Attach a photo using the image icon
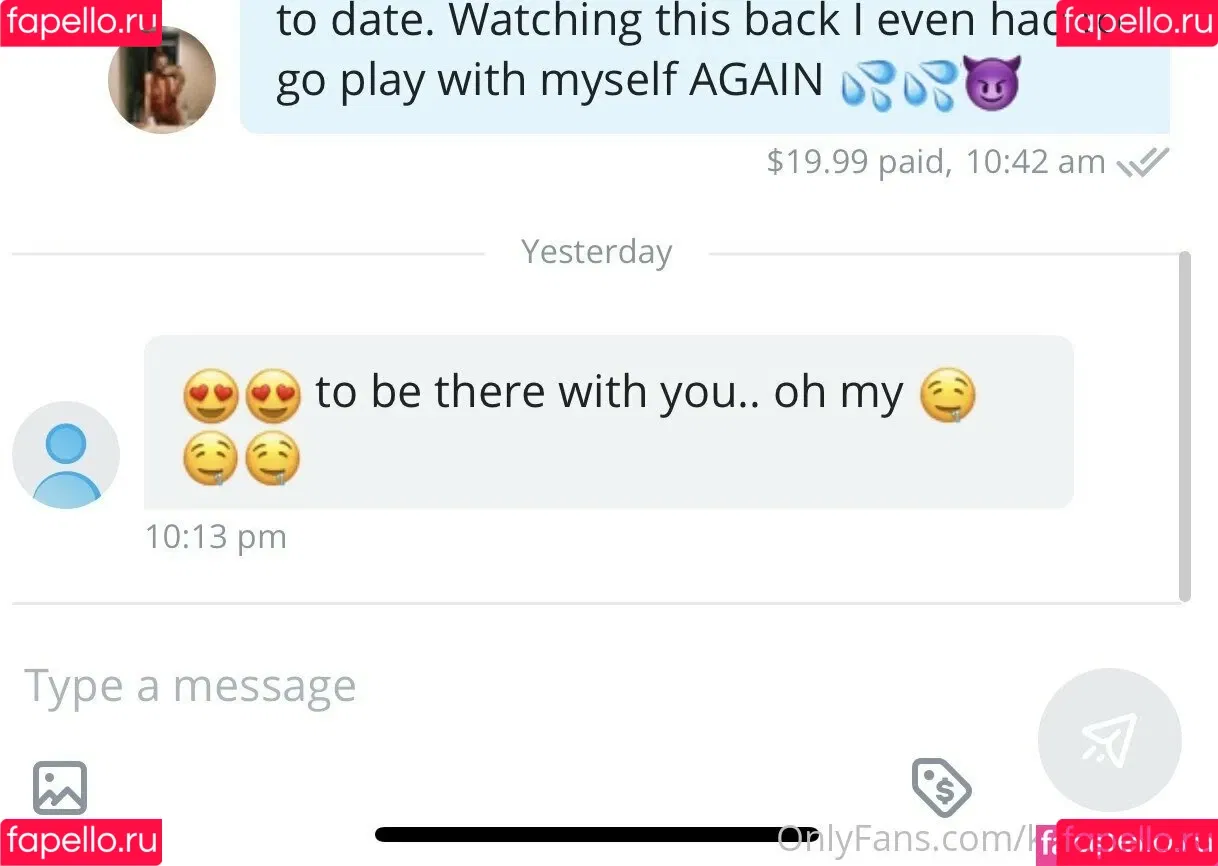Image resolution: width=1218 pixels, height=866 pixels. (x=60, y=788)
